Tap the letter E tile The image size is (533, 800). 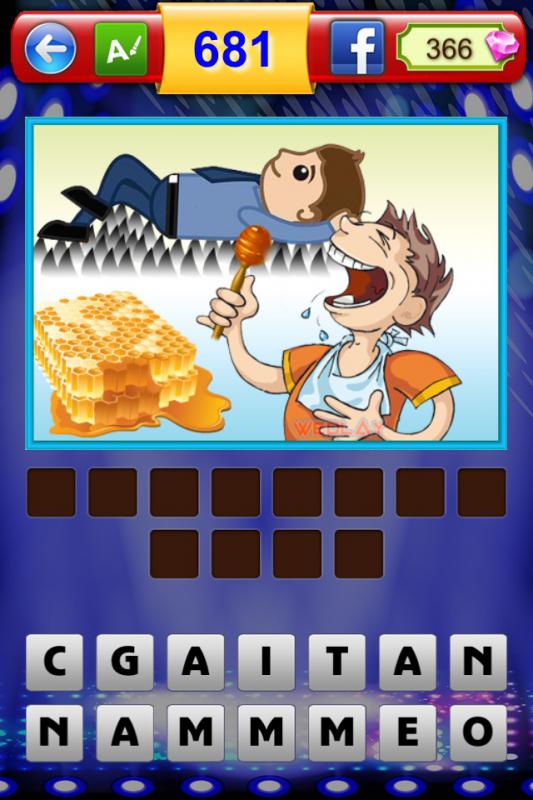coord(408,733)
